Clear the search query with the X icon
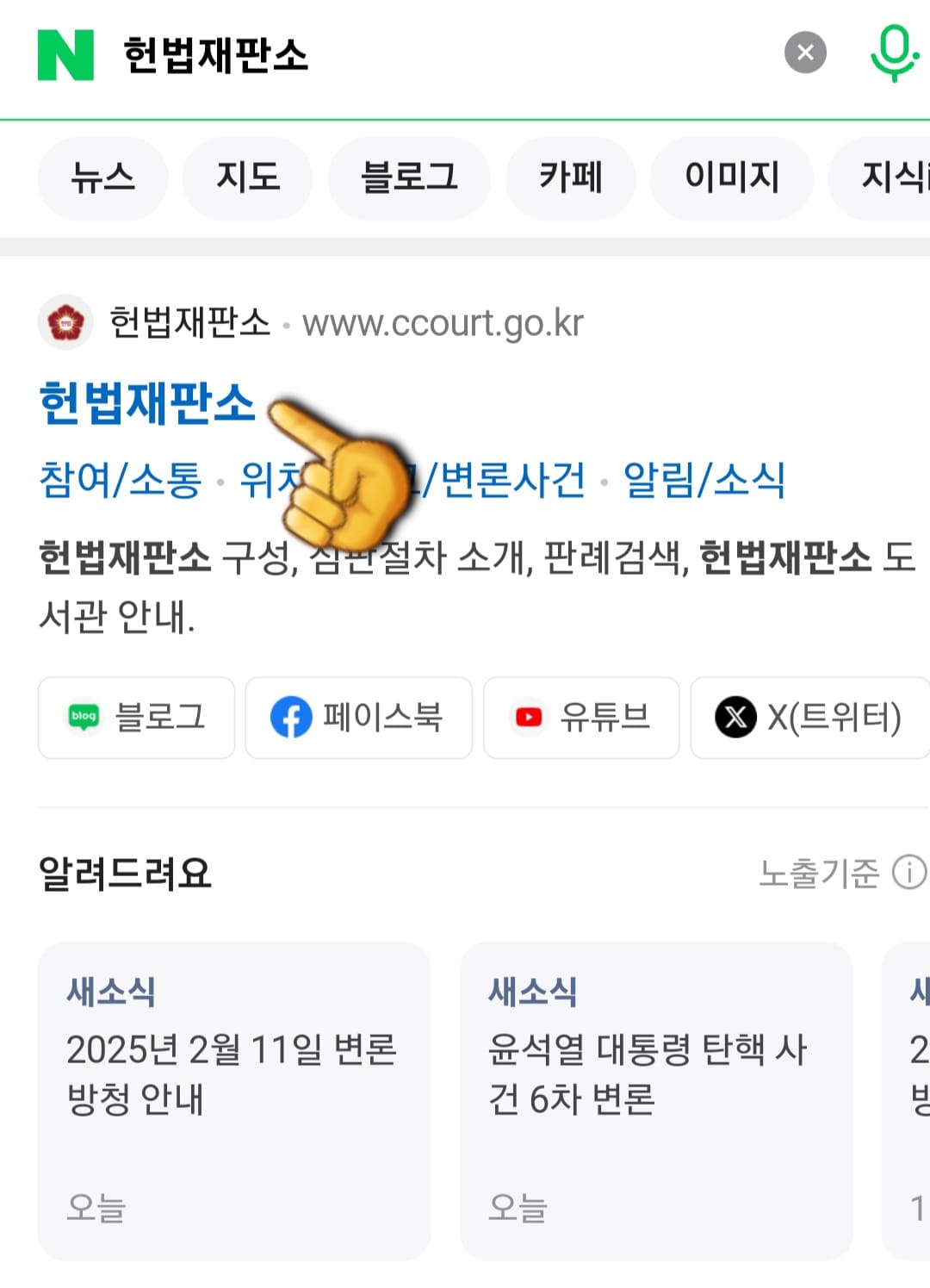The height and width of the screenshot is (1288, 930). [x=806, y=53]
